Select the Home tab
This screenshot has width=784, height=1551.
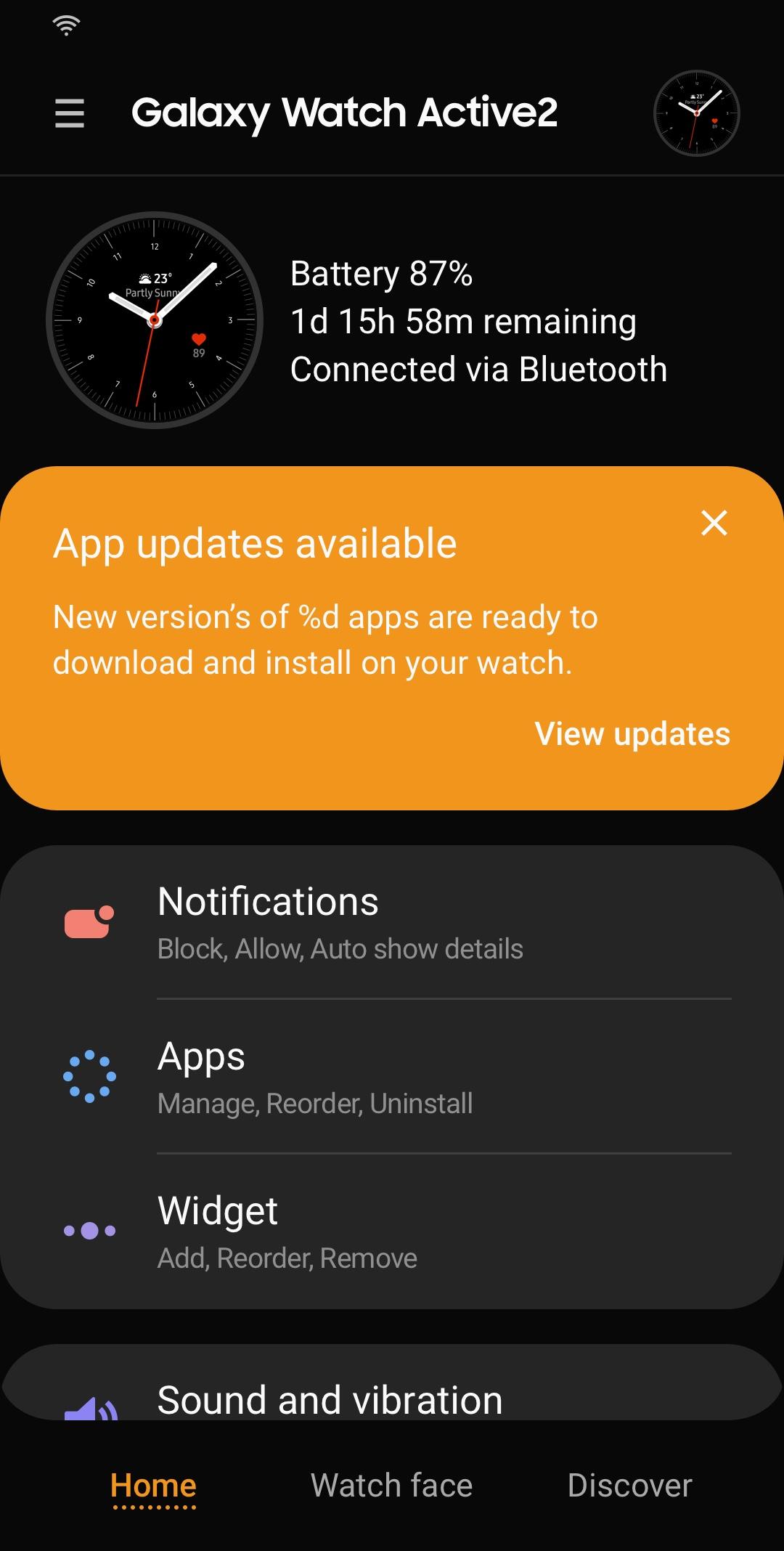pos(153,1485)
